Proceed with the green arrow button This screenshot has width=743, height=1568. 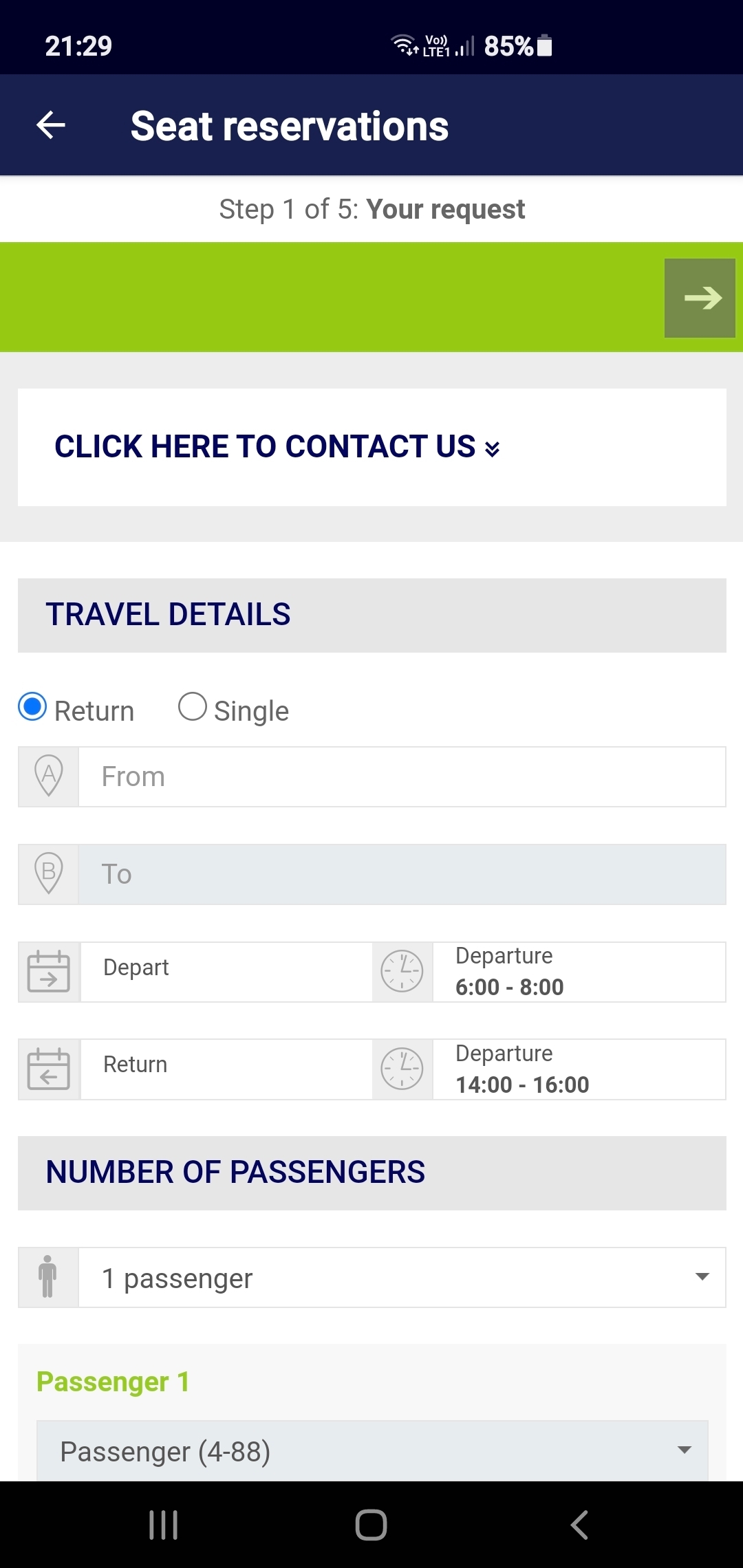tap(700, 298)
